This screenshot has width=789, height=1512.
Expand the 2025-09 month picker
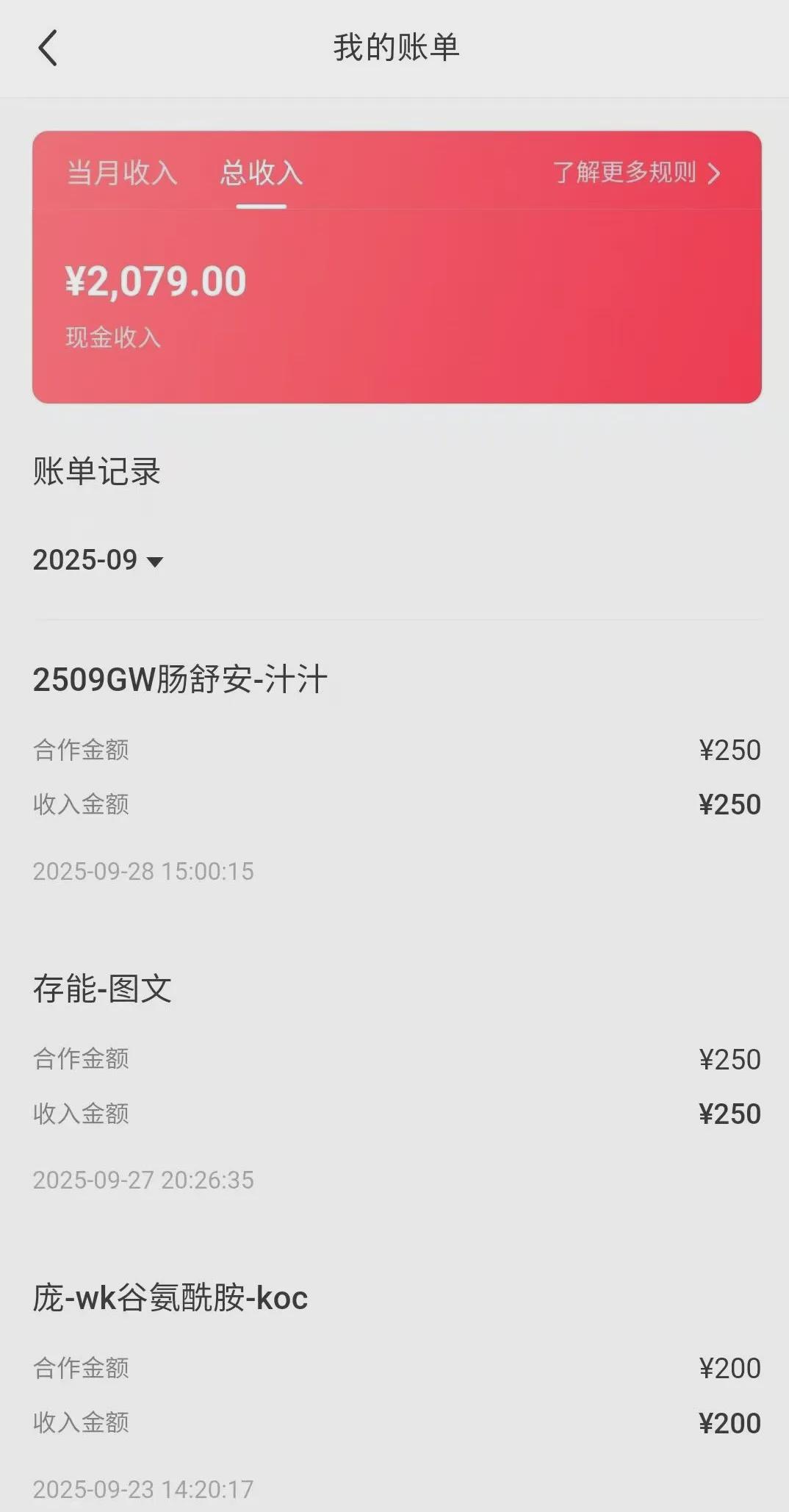[x=98, y=561]
